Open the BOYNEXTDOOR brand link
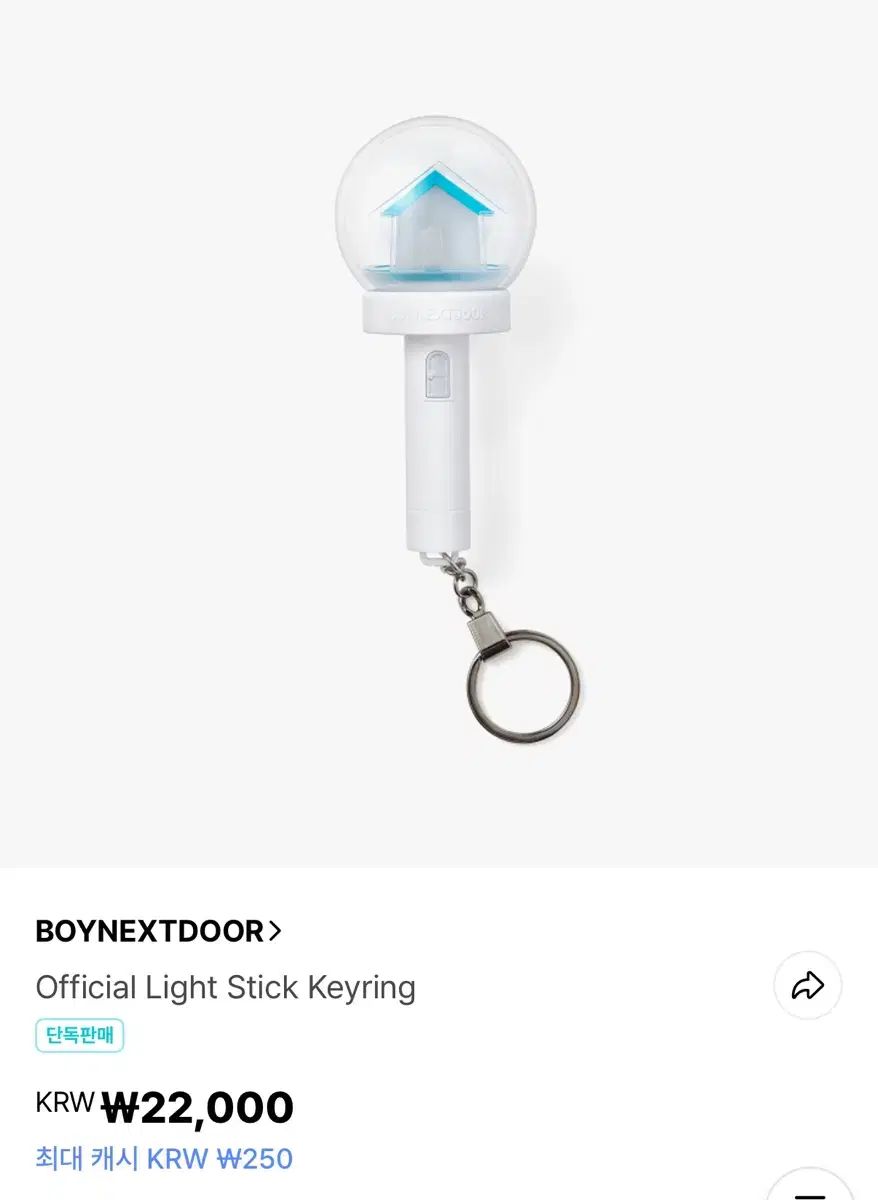 pos(150,930)
